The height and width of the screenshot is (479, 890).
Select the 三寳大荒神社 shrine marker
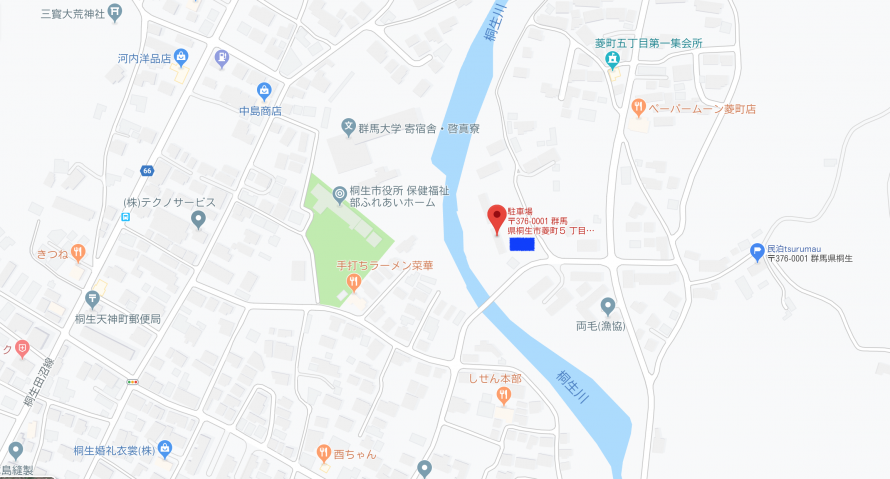click(x=115, y=13)
